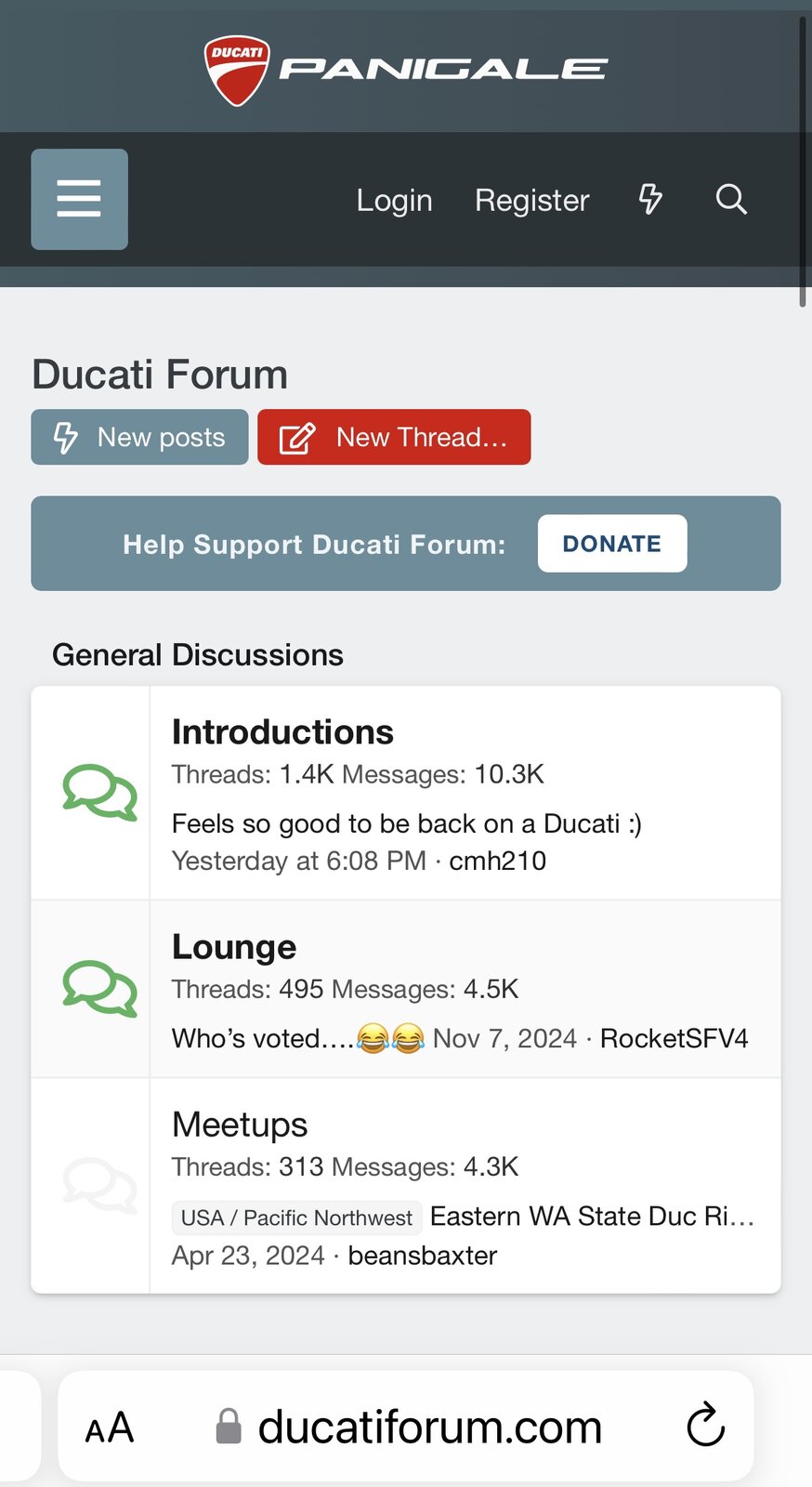The width and height of the screenshot is (812, 1487).
Task: Open the Lounge forum
Action: point(234,947)
